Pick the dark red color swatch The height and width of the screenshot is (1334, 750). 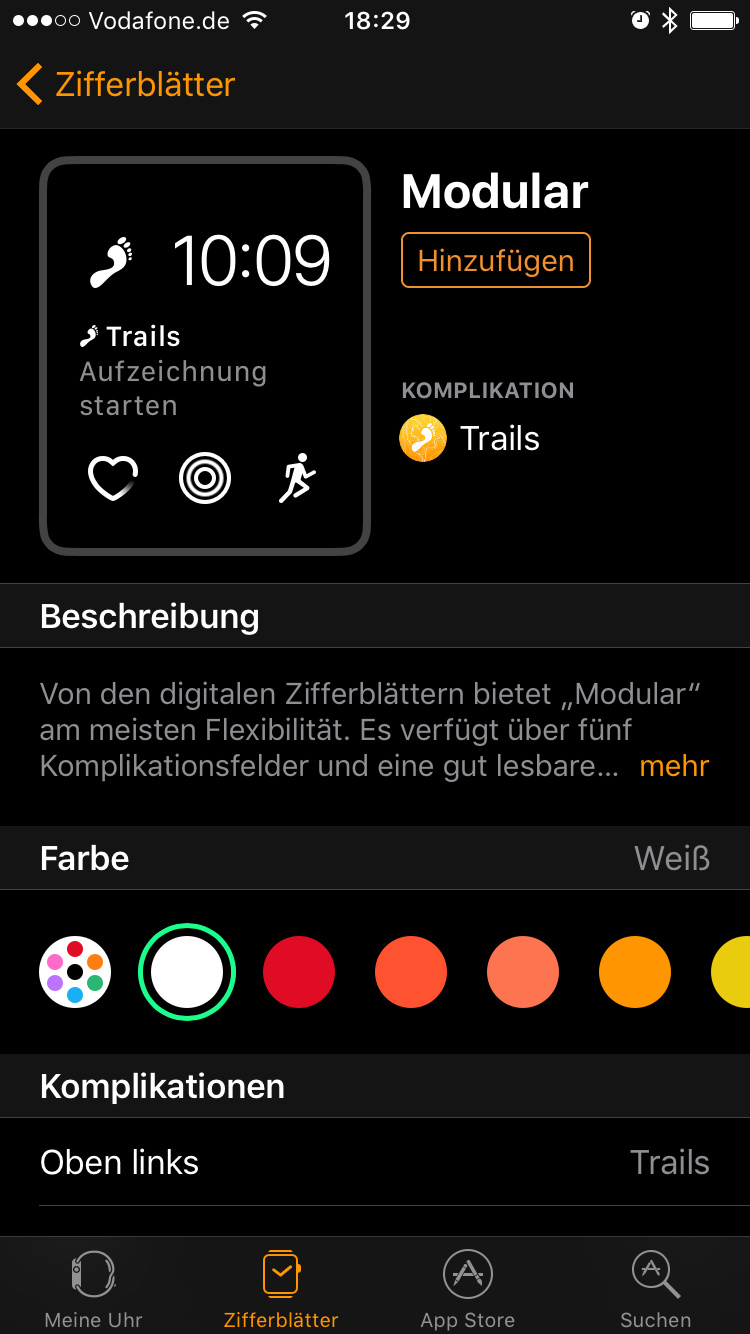click(299, 972)
